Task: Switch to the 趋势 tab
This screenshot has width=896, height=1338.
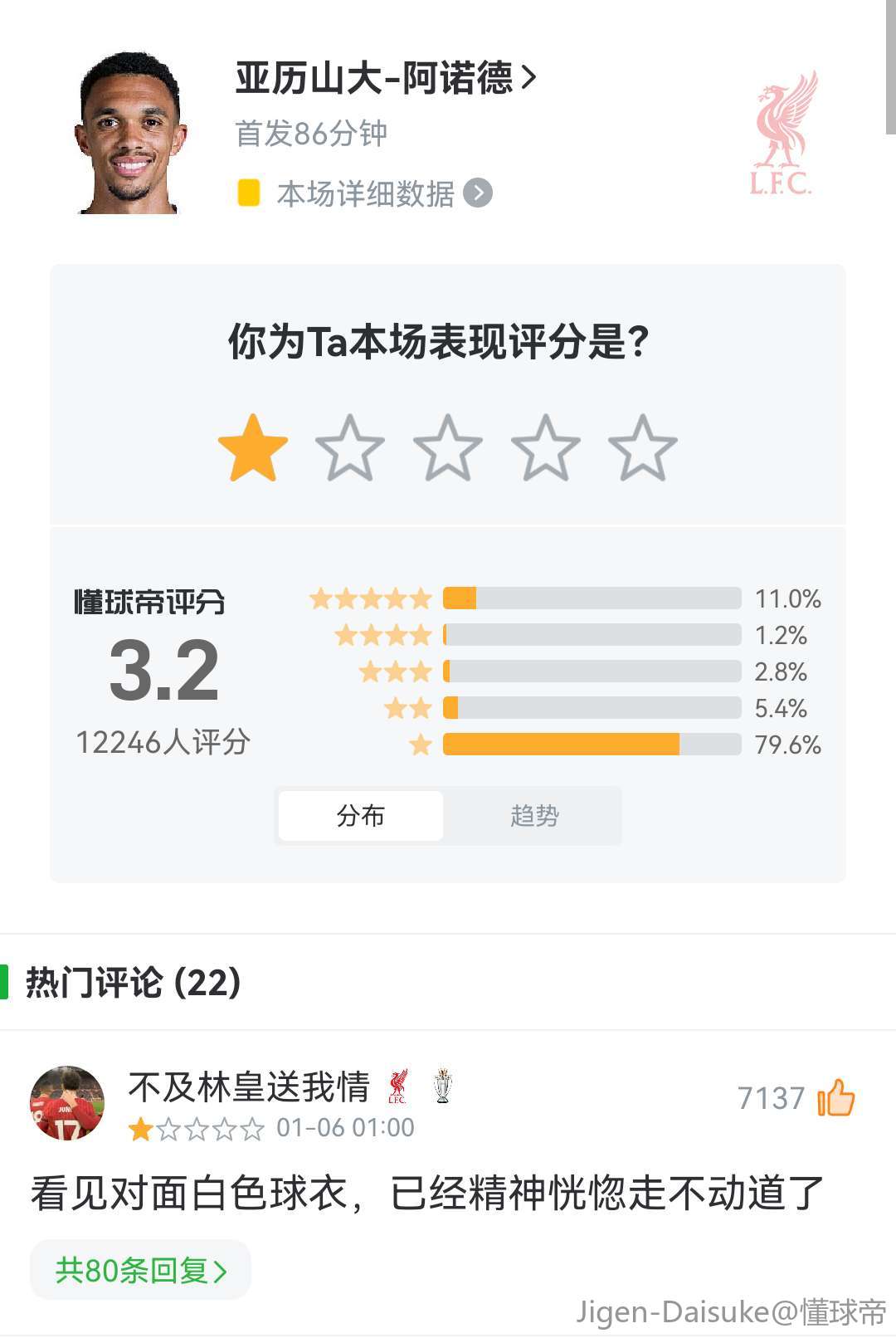Action: point(534,816)
